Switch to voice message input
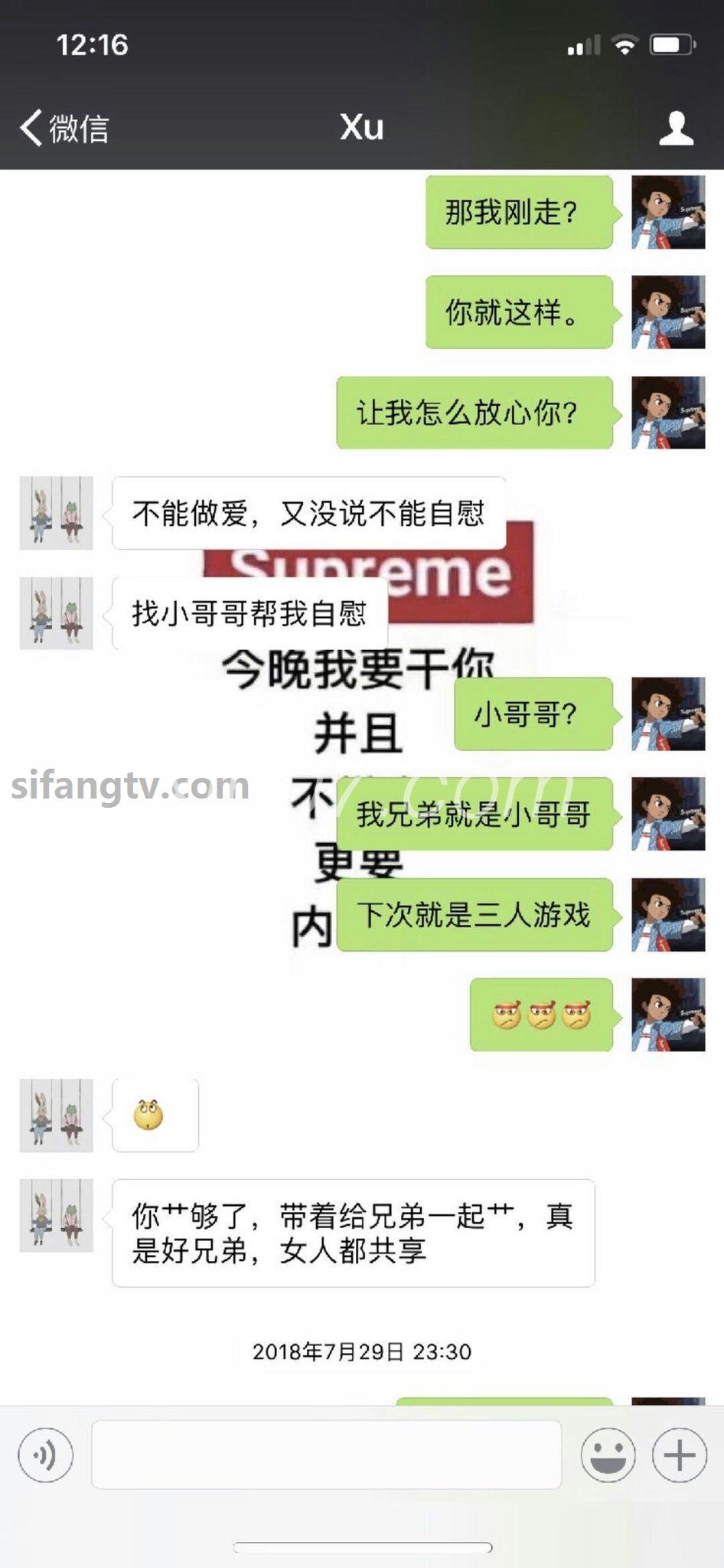Viewport: 724px width, 1568px height. coord(46,1455)
